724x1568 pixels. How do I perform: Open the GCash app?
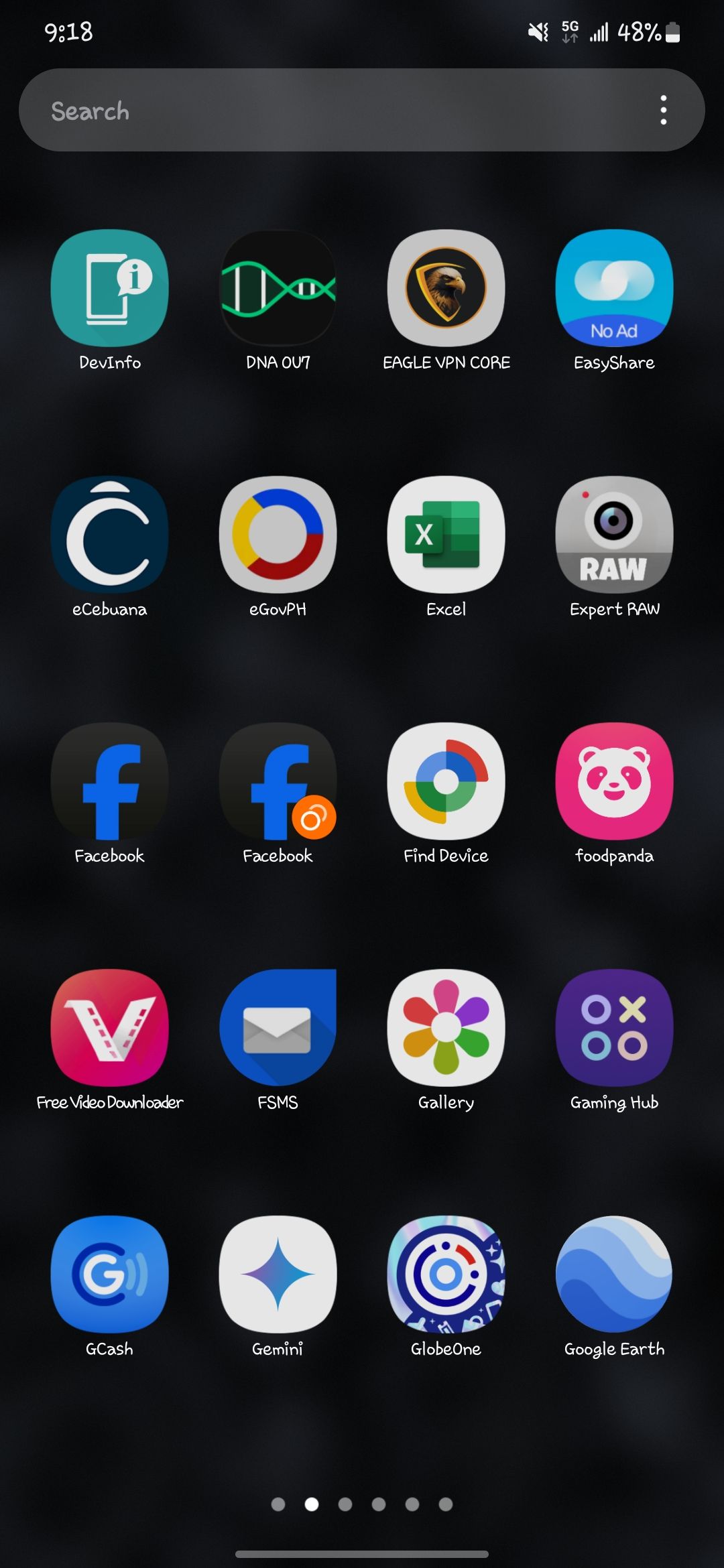109,1277
